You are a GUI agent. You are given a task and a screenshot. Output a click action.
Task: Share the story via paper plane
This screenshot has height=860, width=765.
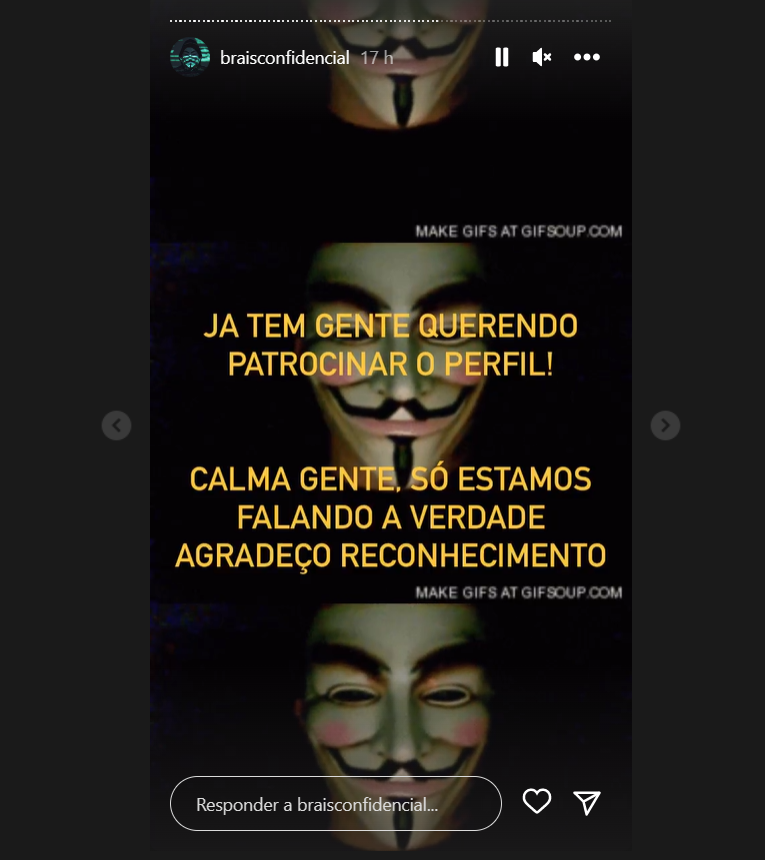(x=587, y=801)
